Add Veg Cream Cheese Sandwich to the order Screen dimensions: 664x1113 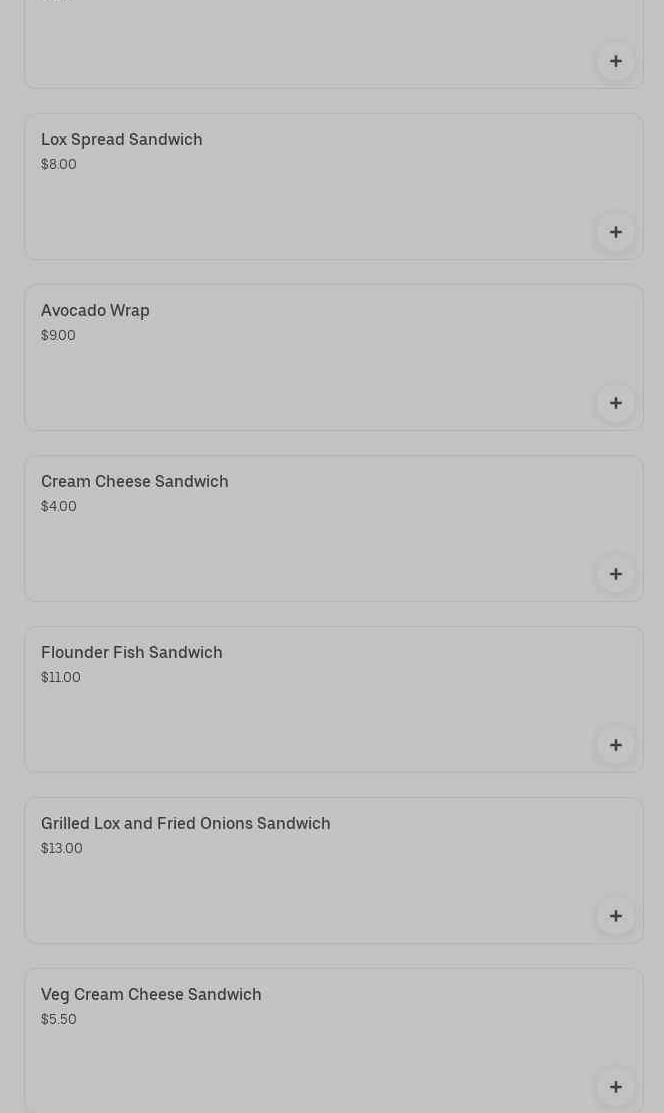pyautogui.click(x=615, y=1087)
